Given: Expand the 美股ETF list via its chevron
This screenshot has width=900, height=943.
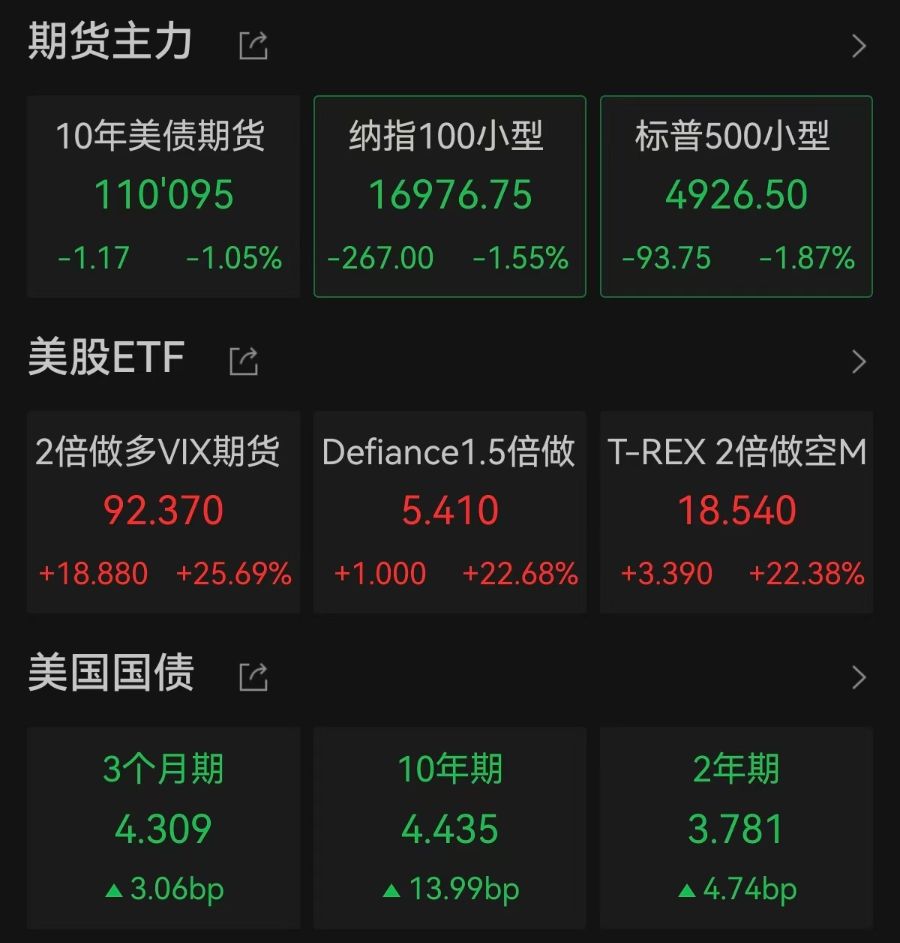Looking at the screenshot, I should click(858, 361).
